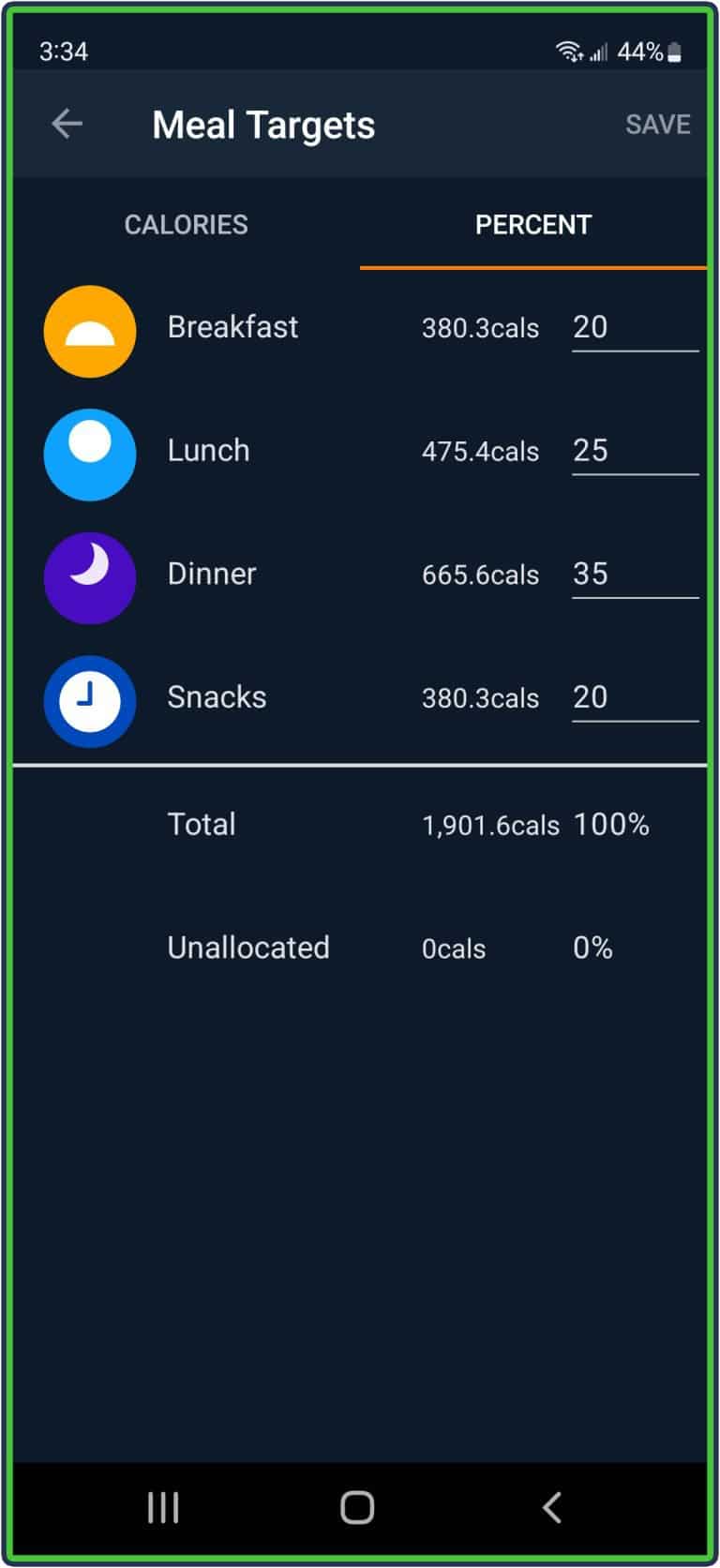Change the Snacks percent value
The width and height of the screenshot is (720, 1568).
634,697
